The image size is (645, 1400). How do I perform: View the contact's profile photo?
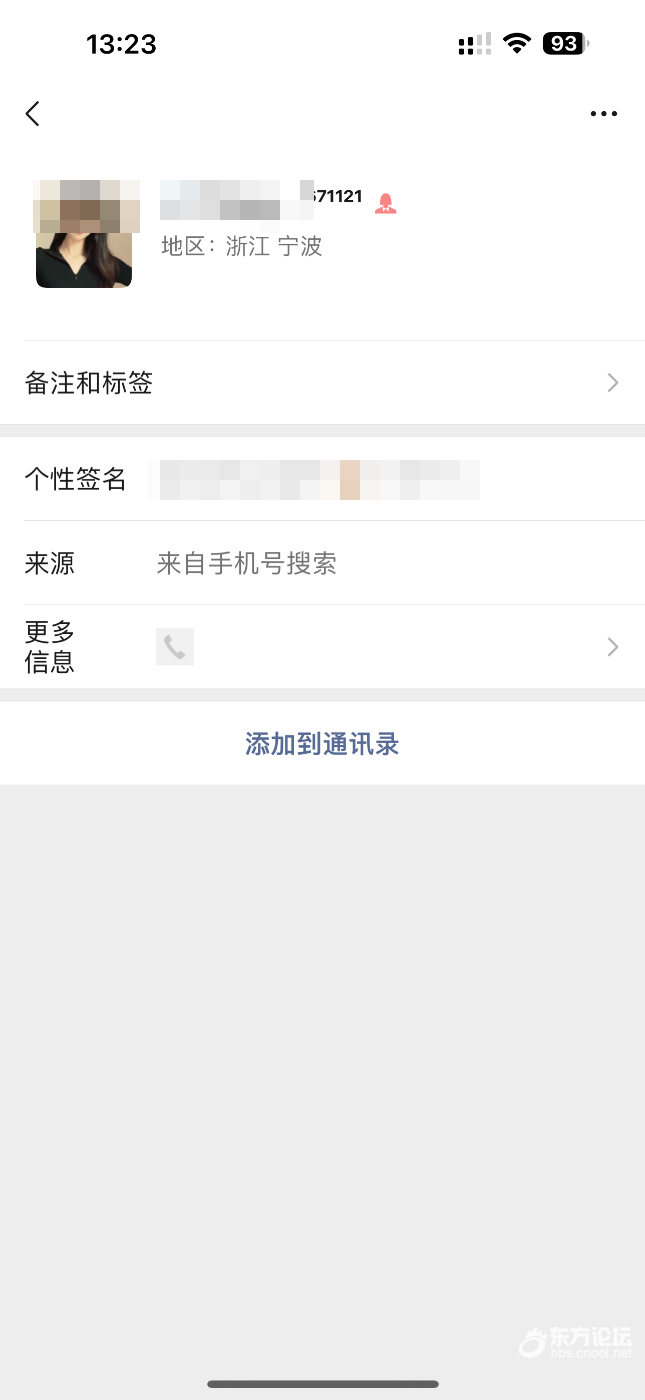coord(84,235)
